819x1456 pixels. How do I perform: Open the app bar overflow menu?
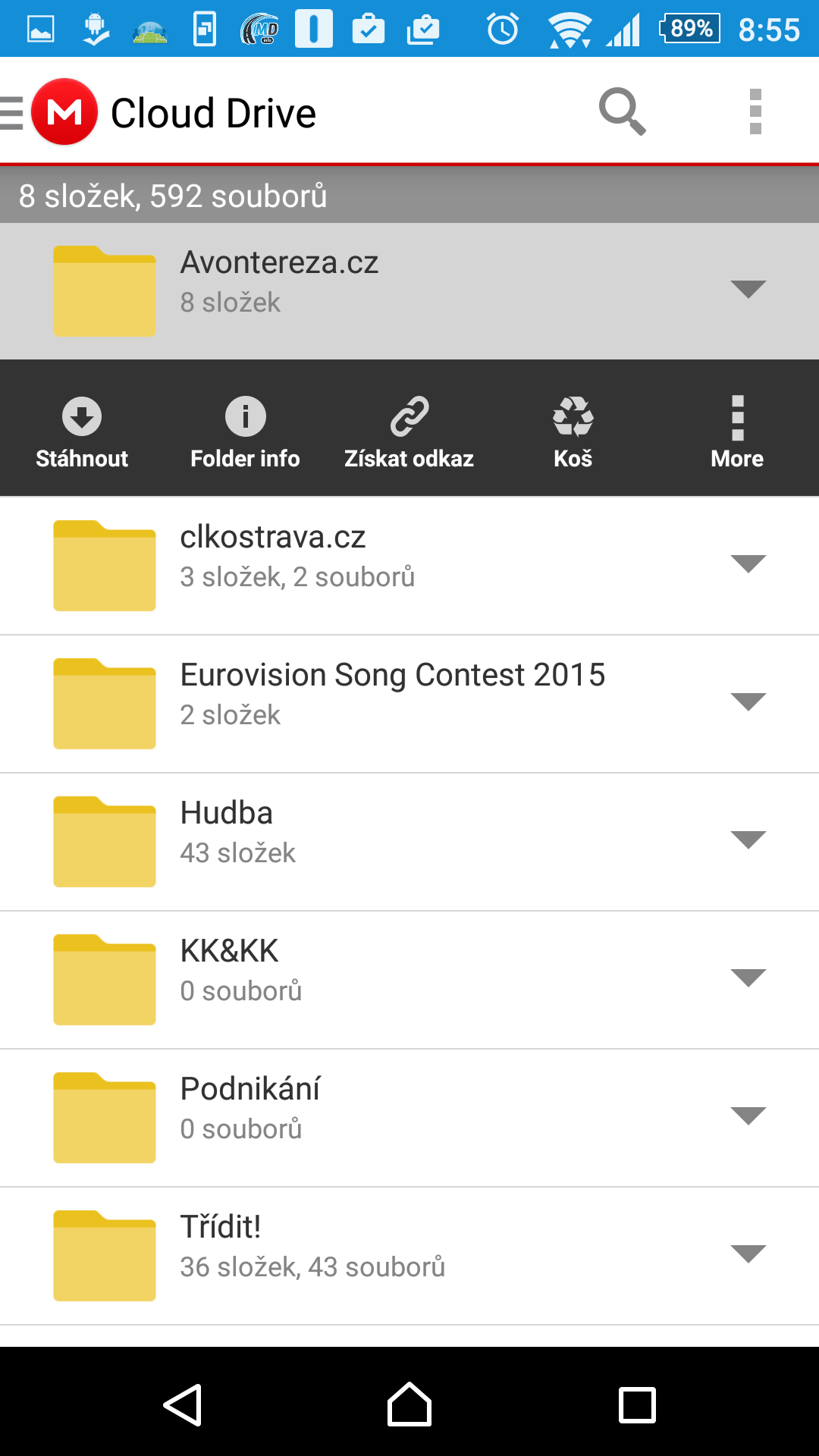[755, 111]
